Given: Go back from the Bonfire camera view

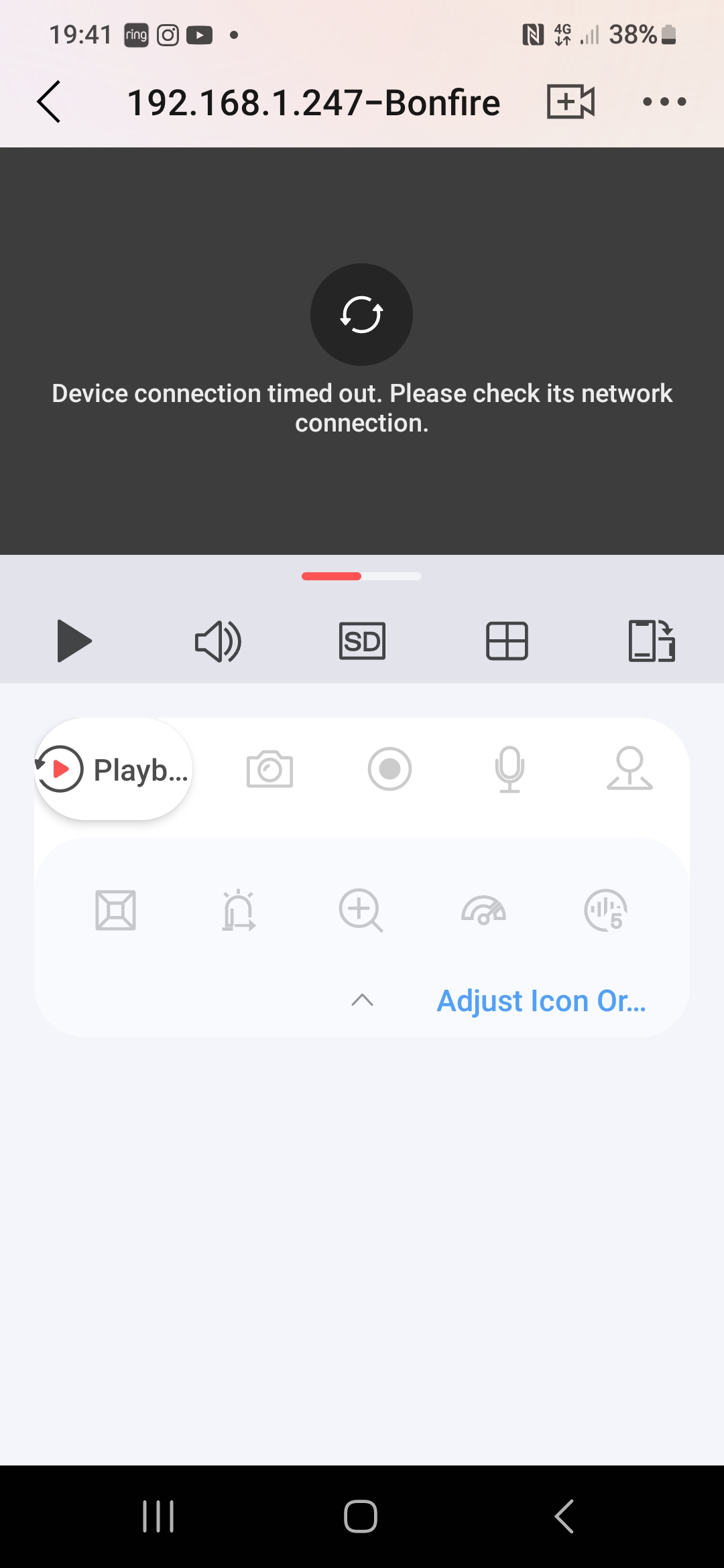Looking at the screenshot, I should (x=49, y=102).
